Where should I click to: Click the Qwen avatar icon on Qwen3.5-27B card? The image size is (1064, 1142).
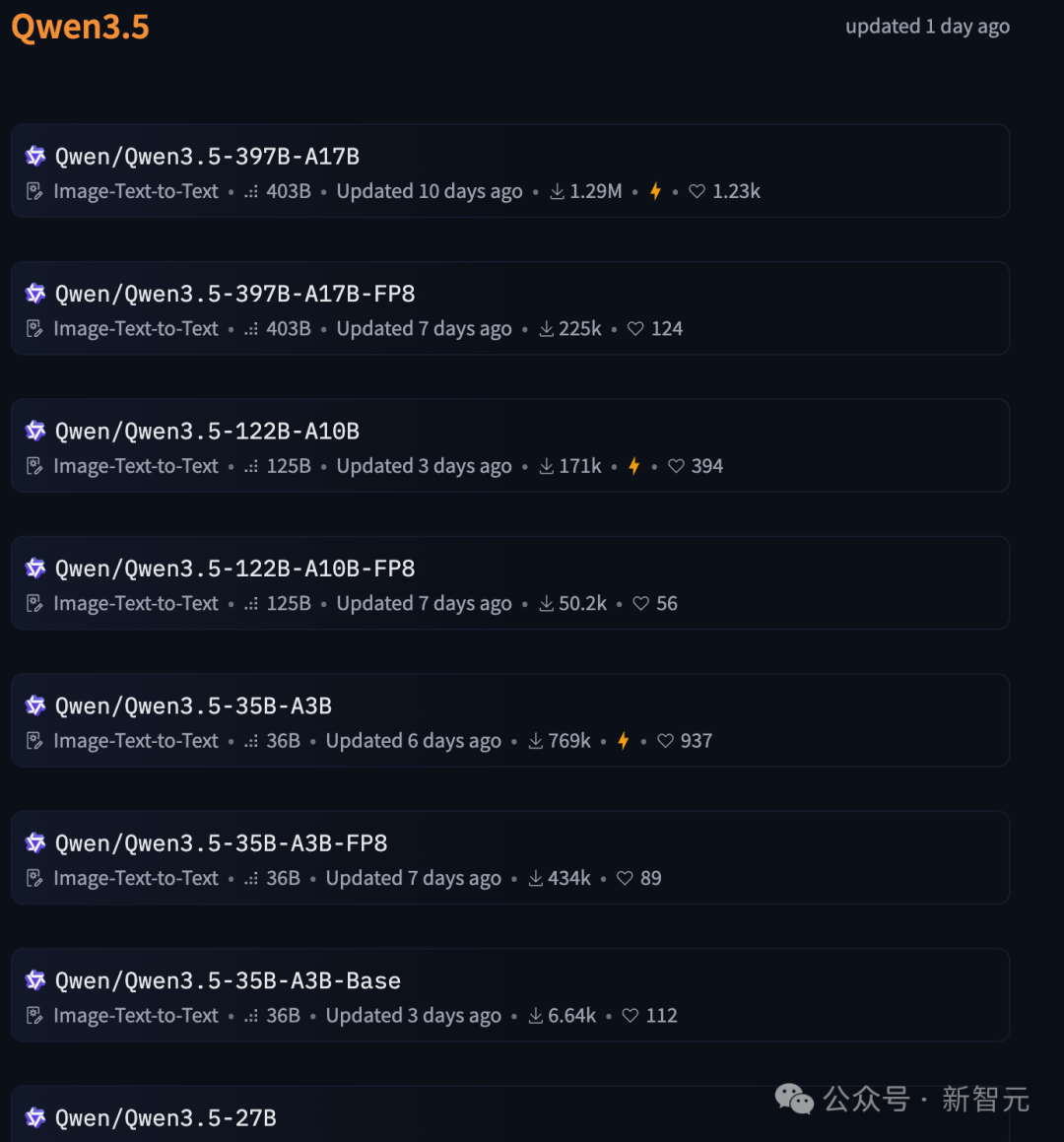(x=34, y=1117)
